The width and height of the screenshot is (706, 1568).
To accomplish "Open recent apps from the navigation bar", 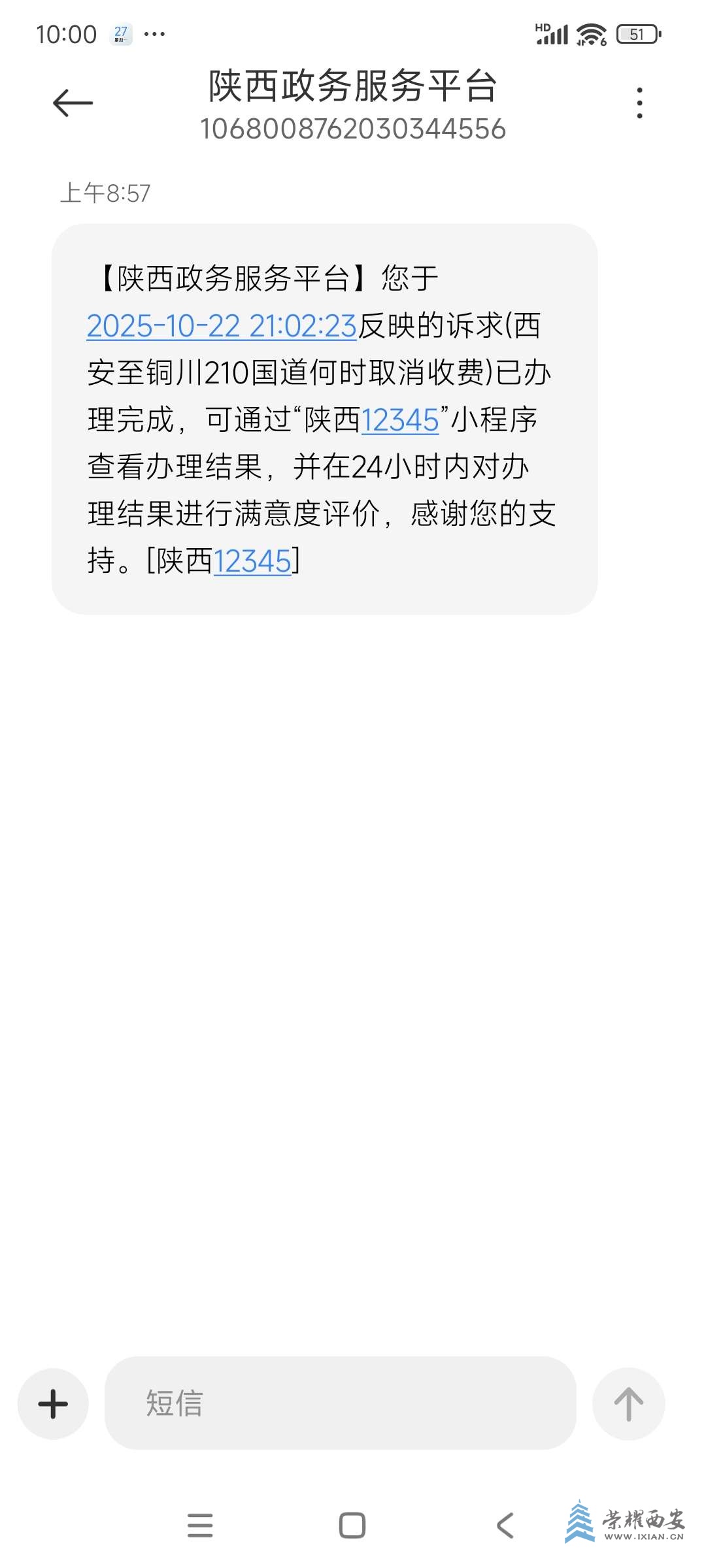I will pyautogui.click(x=200, y=1526).
